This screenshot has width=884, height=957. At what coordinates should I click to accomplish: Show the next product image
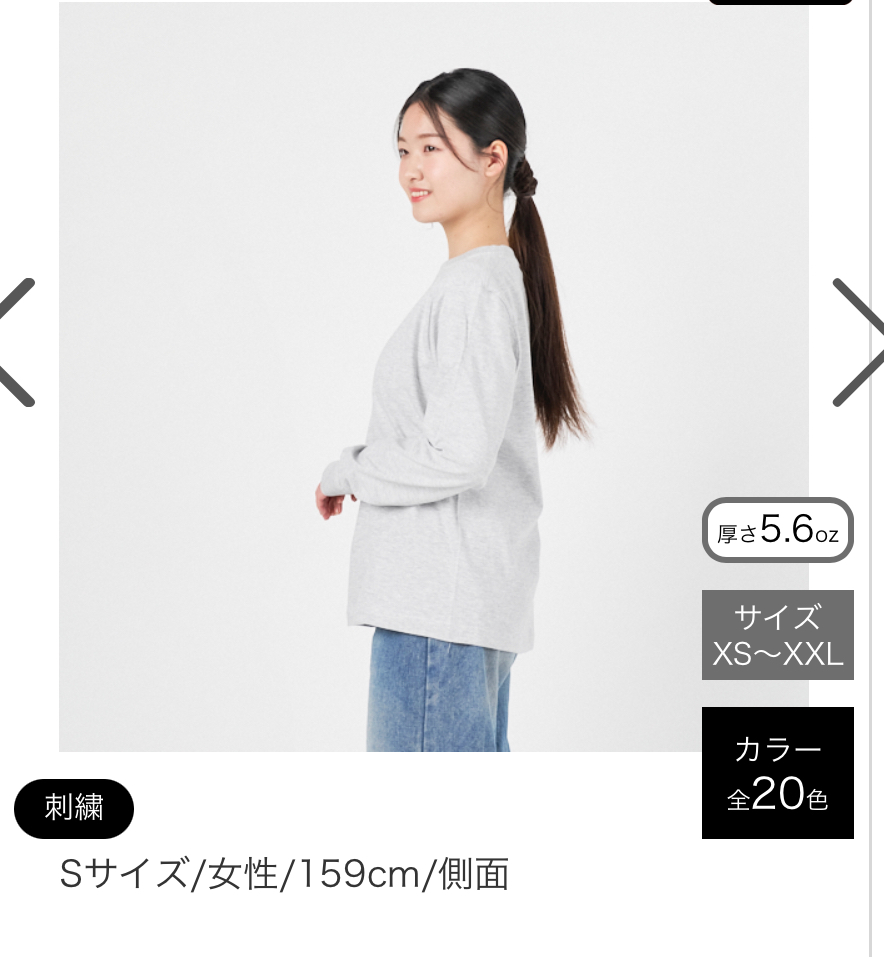[x=856, y=342]
